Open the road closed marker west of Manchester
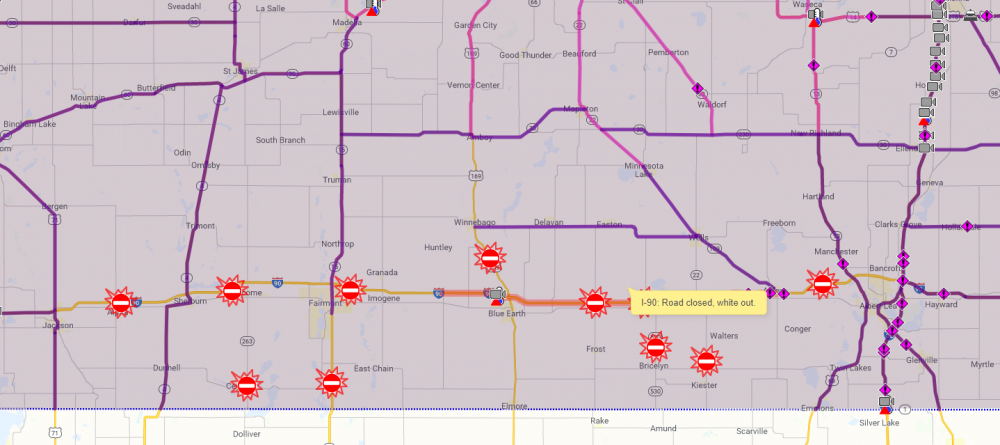The image size is (1000, 445). tap(822, 284)
